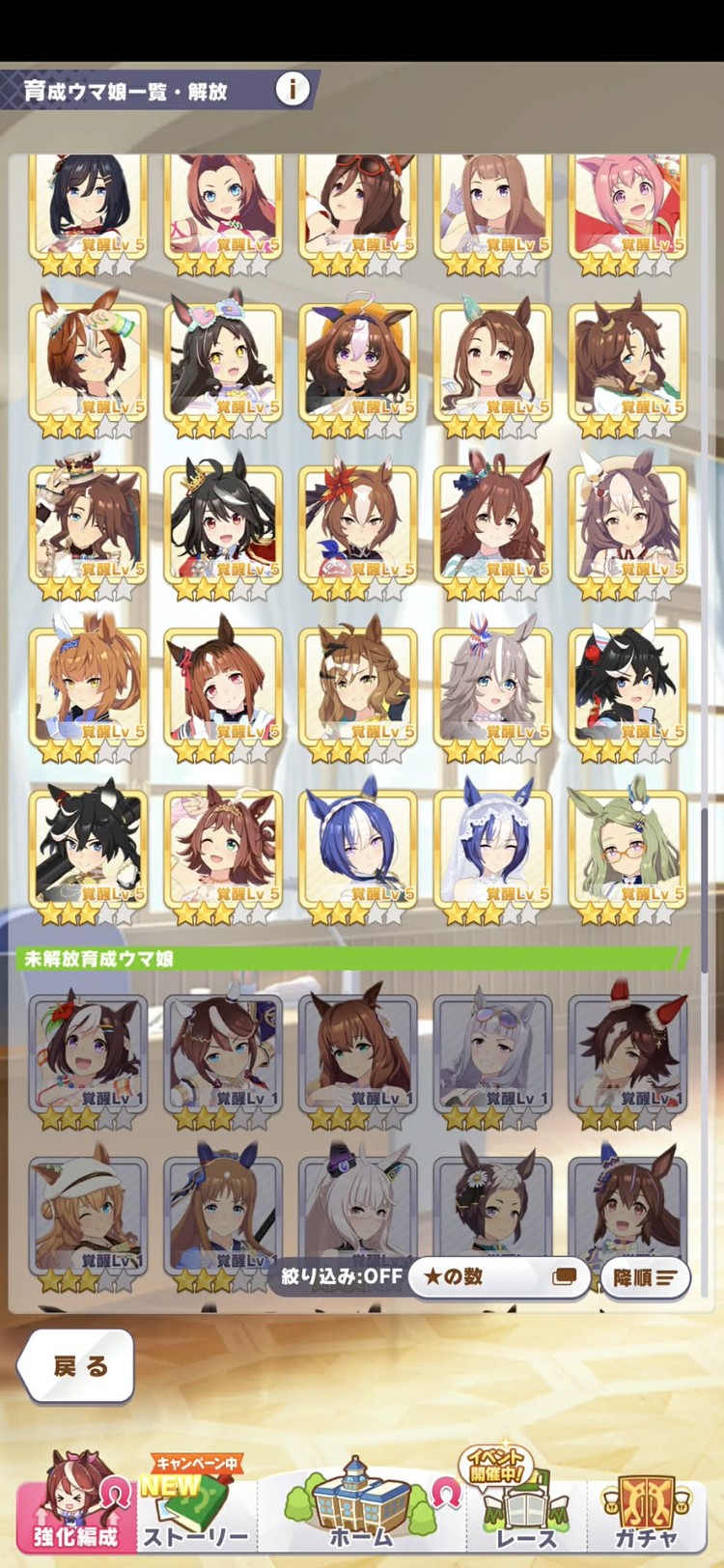Select the character in the white bridal veil

492,850
